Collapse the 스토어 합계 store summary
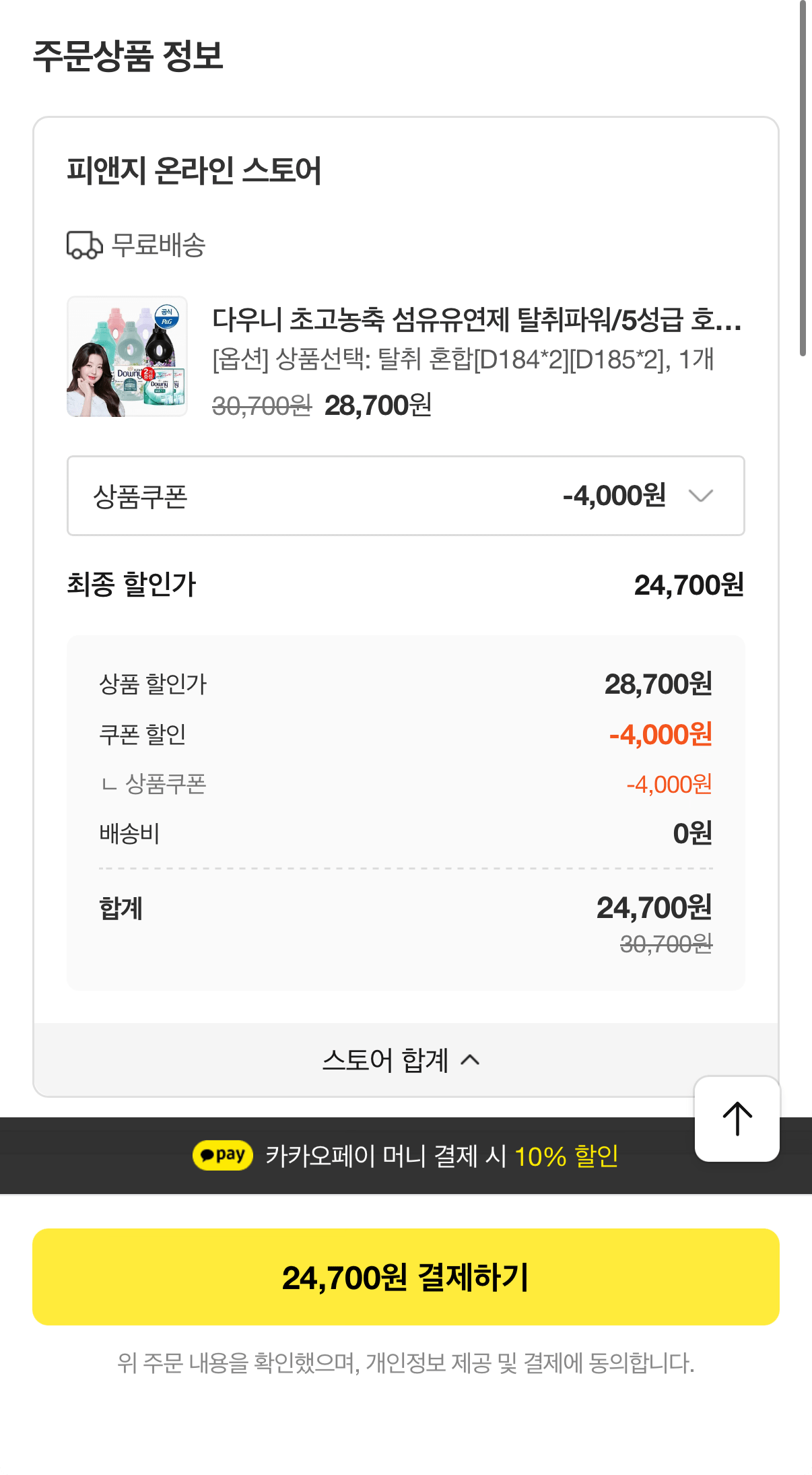Viewport: 812px width, 1475px height. click(403, 1059)
